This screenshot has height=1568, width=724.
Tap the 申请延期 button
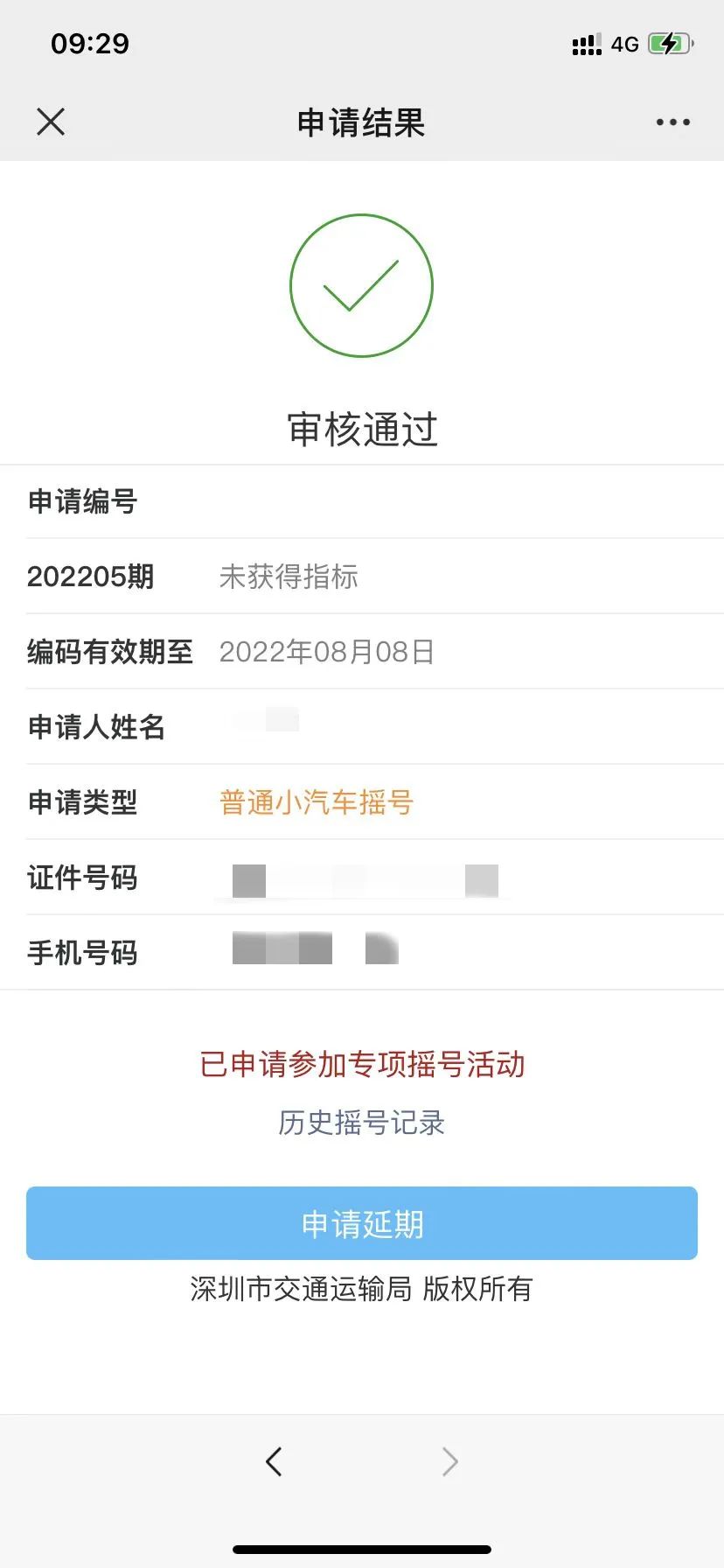(362, 1224)
